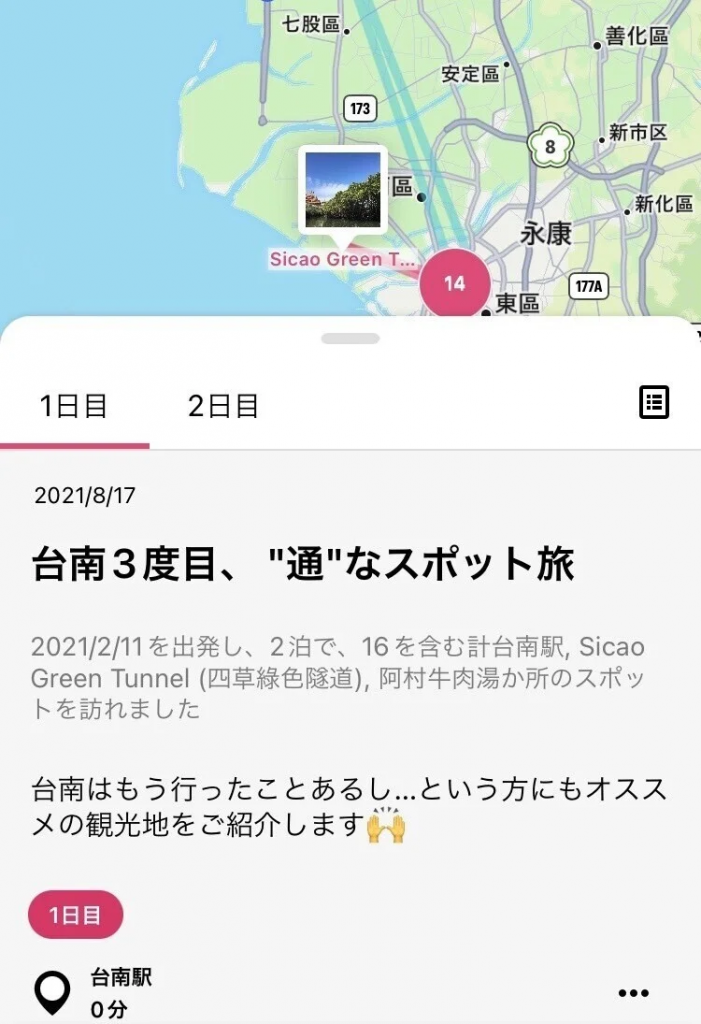This screenshot has height=1024, width=701.
Task: Open the 台南駅 spot entry
Action: [x=121, y=978]
